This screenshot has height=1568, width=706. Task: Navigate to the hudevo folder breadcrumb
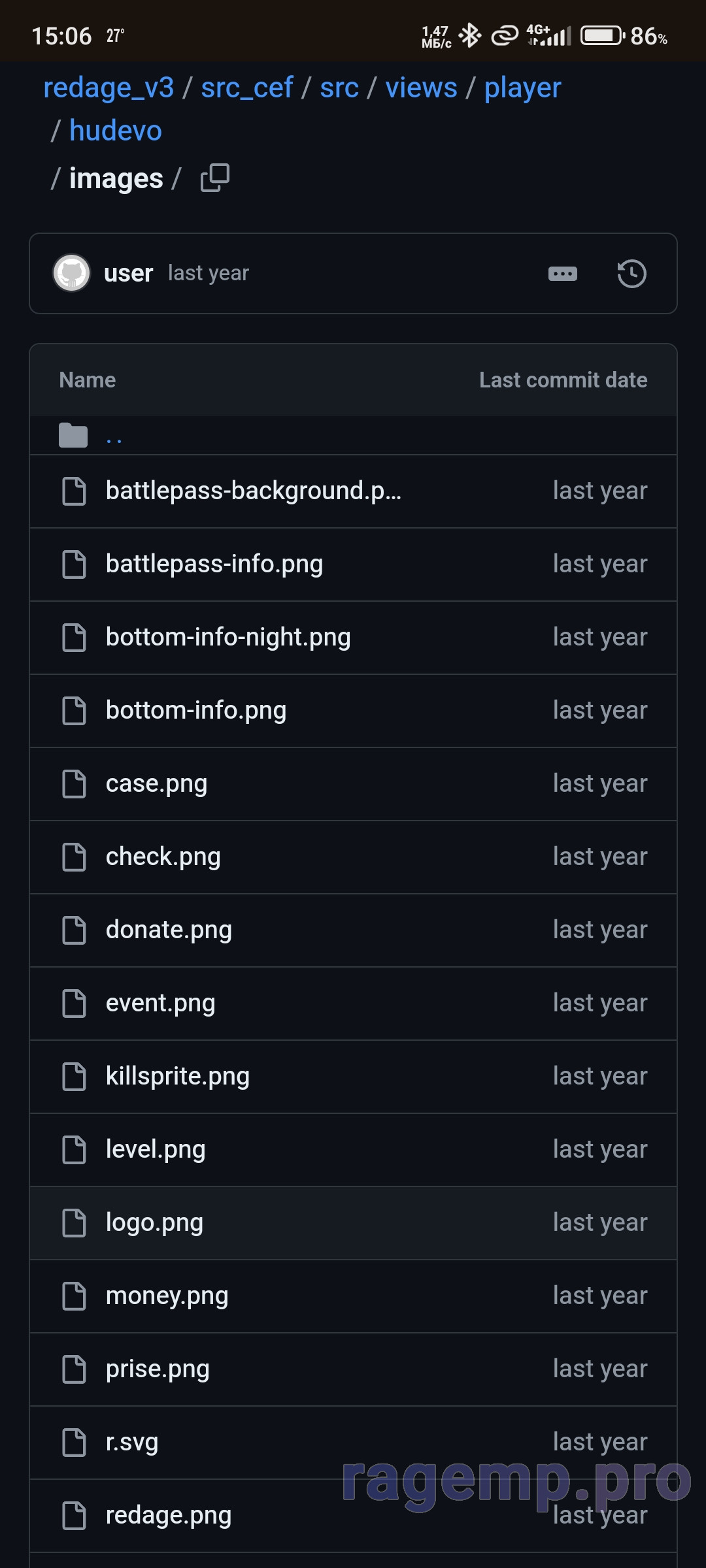(116, 131)
